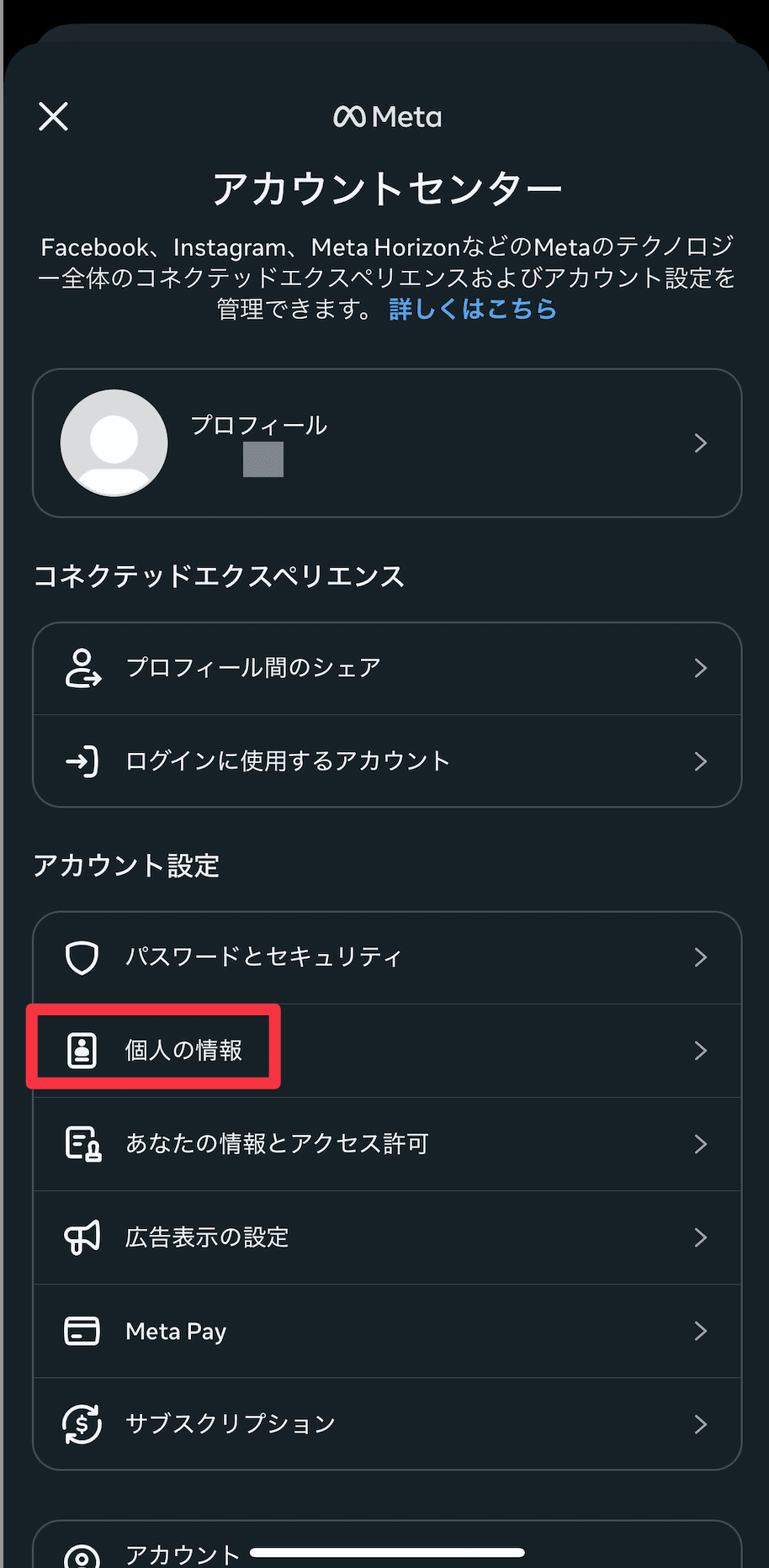Open the アカウント row at the bottom
The height and width of the screenshot is (1568, 769).
387,1548
